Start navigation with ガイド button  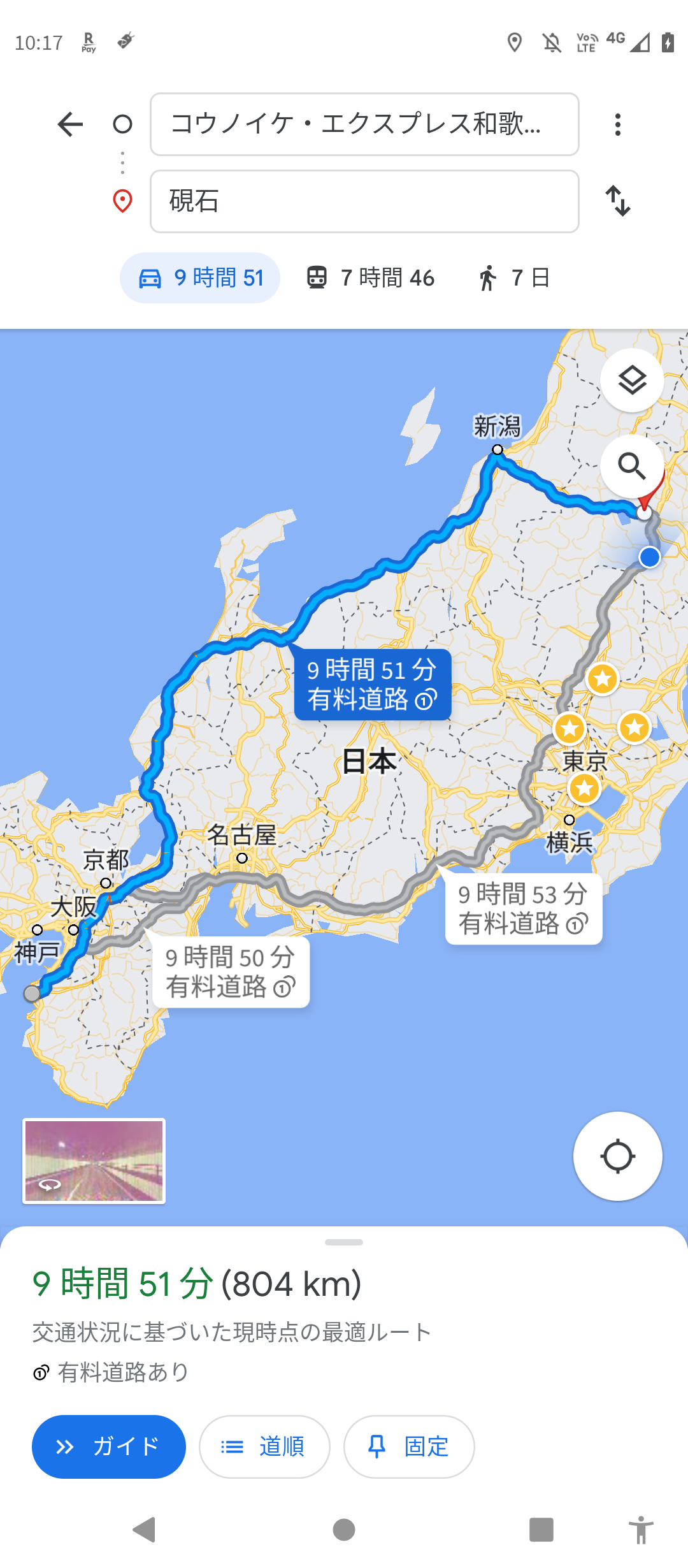[109, 1446]
